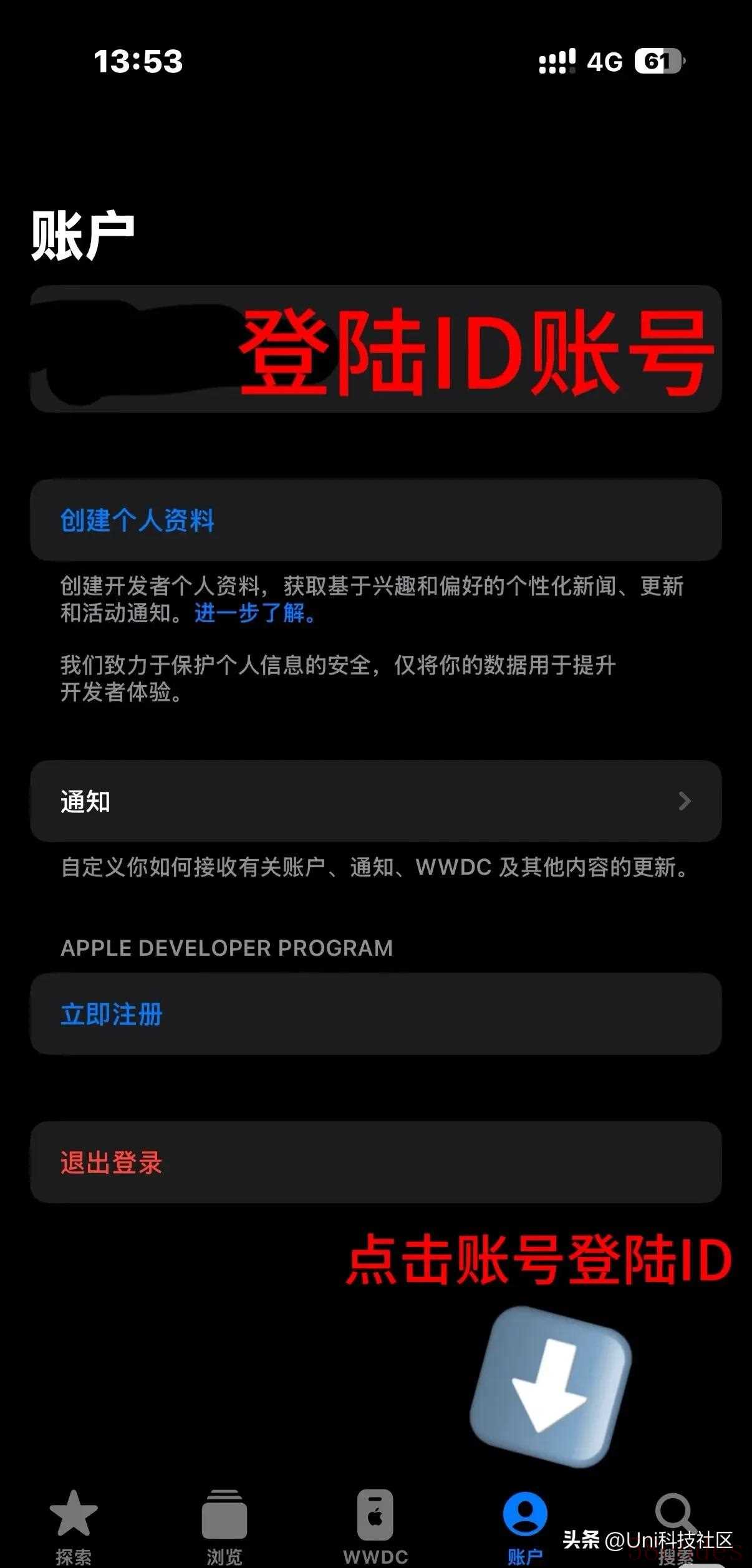Open the WWDC tab

click(x=375, y=1524)
